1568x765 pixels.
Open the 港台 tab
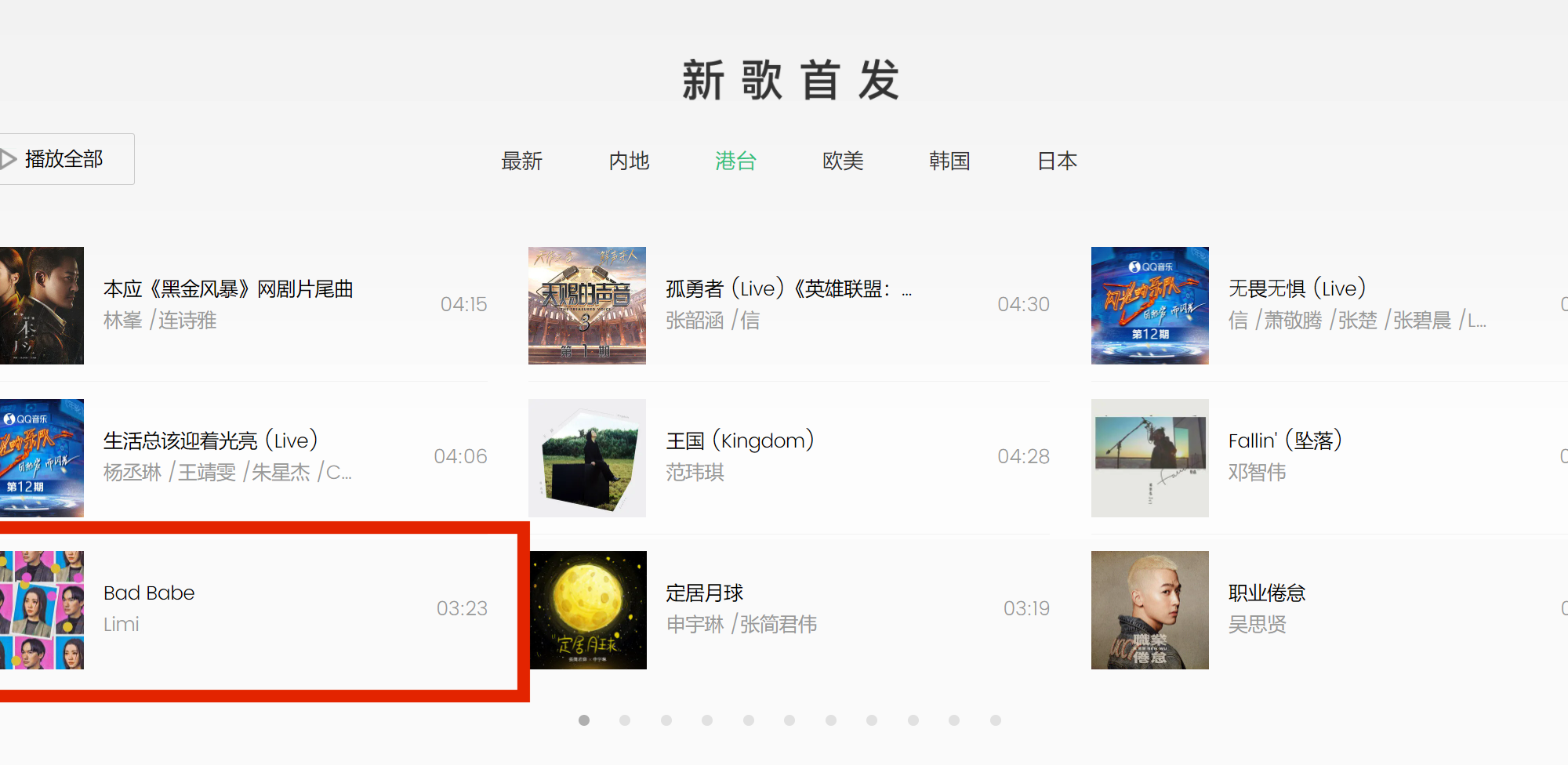coord(735,161)
